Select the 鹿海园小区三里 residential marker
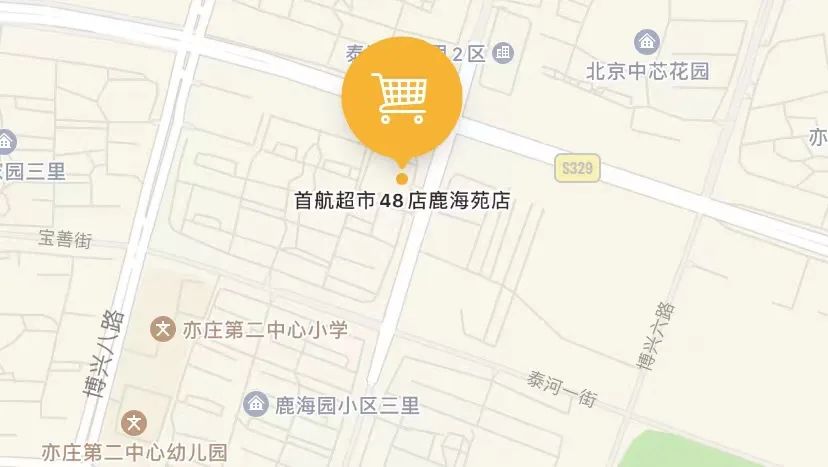This screenshot has height=467, width=828. click(x=256, y=405)
